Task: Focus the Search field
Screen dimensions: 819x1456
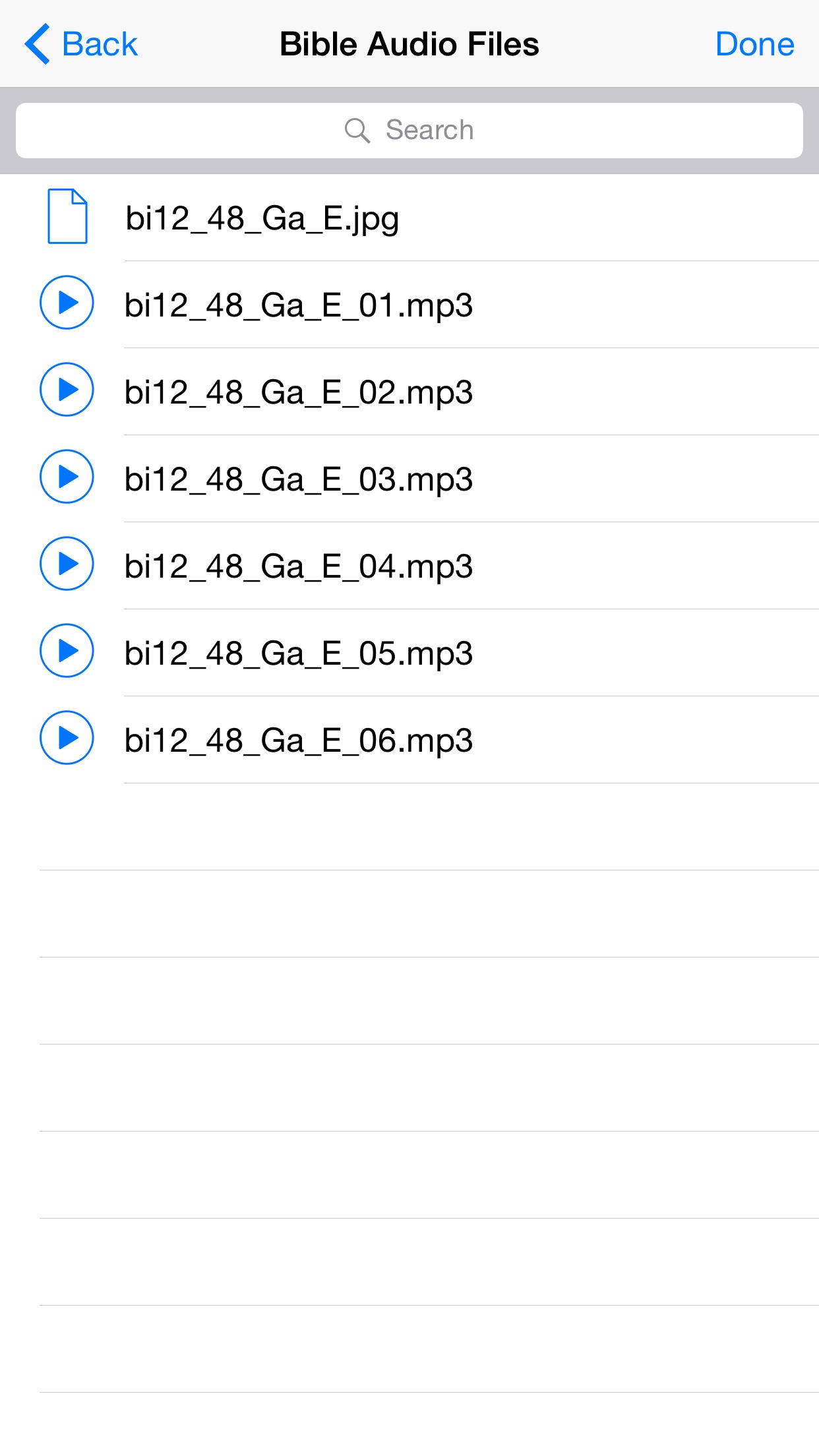Action: coord(409,130)
